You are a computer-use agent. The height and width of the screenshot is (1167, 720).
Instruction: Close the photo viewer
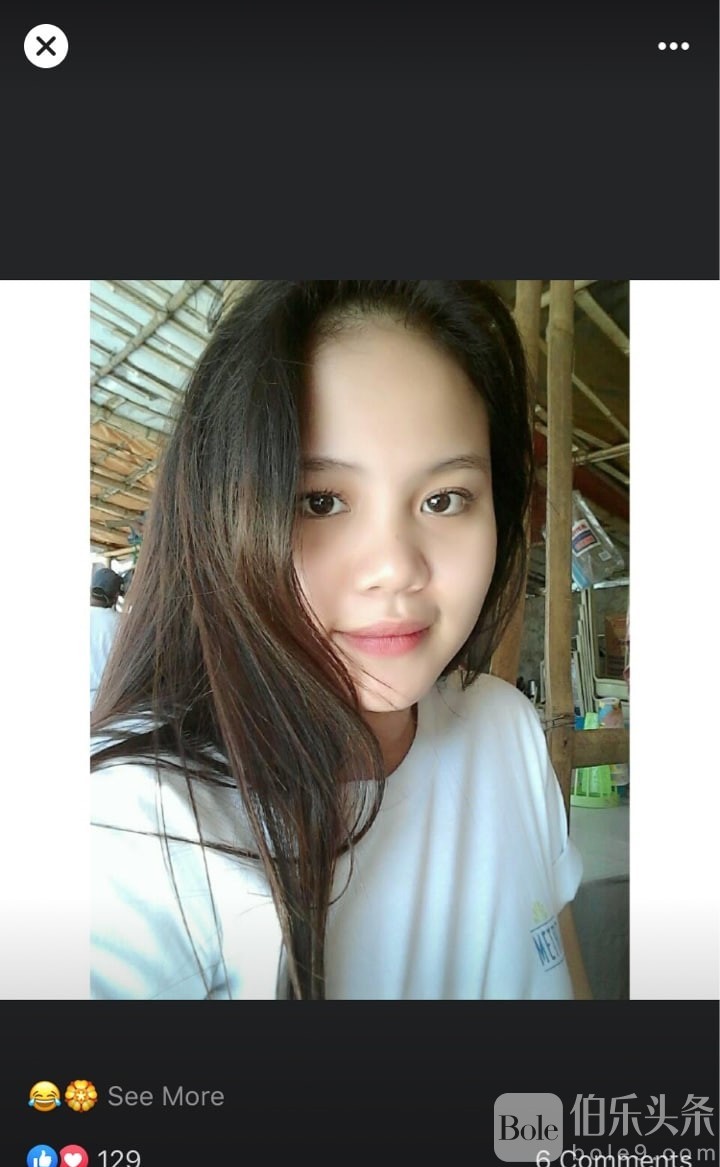click(46, 46)
